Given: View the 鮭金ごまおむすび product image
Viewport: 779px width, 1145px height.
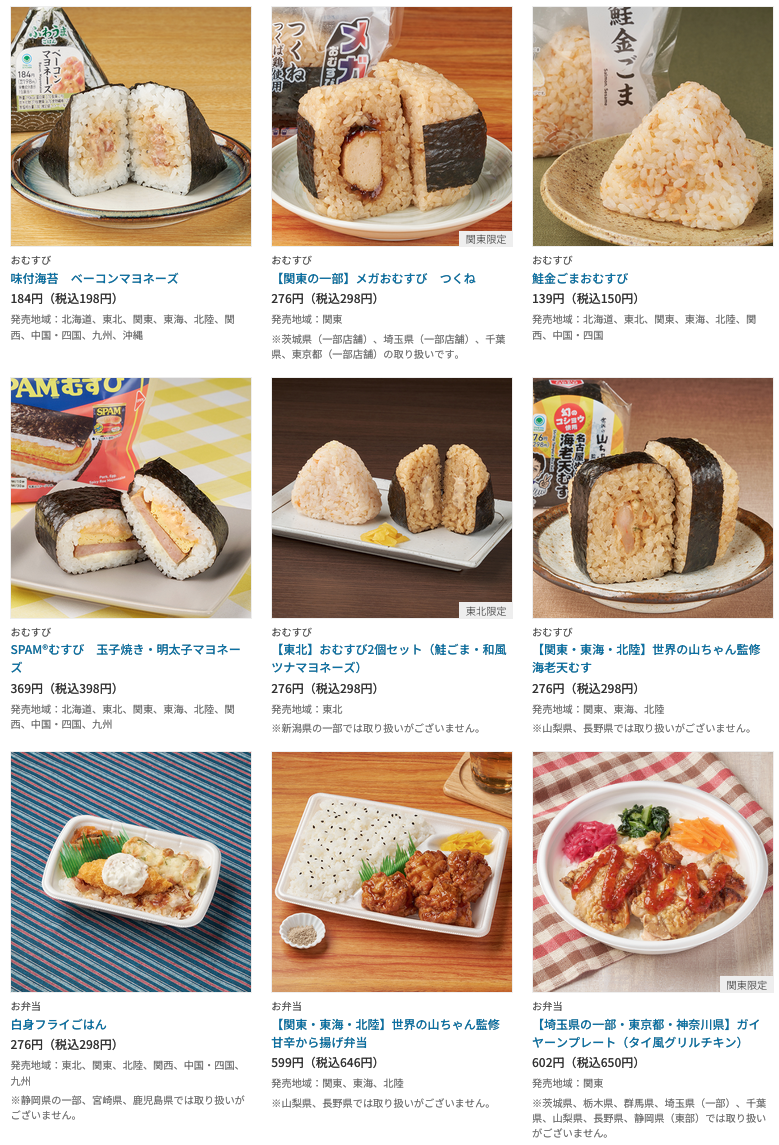Looking at the screenshot, I should coord(652,126).
